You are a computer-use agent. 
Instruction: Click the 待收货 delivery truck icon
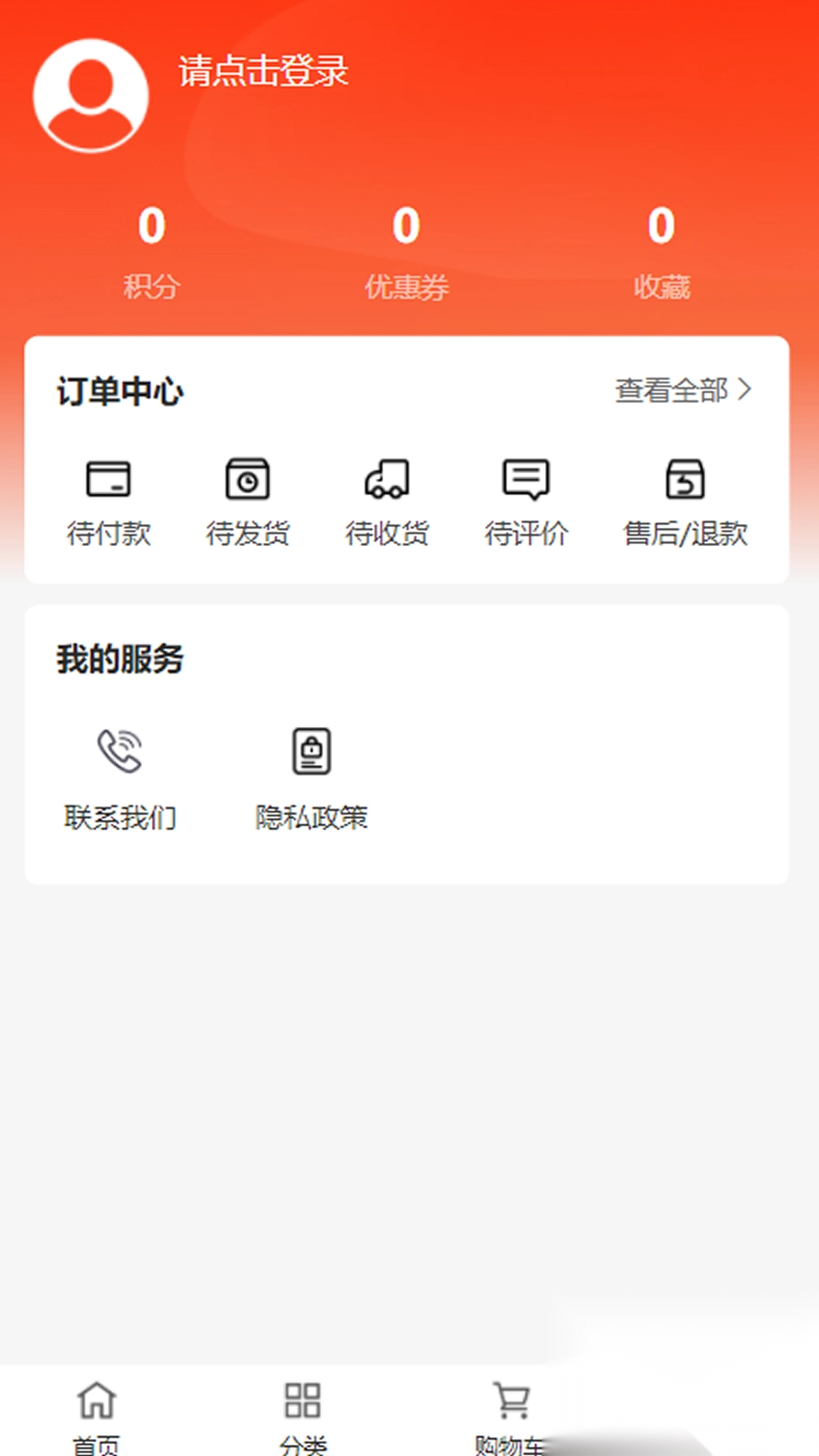coord(386,478)
